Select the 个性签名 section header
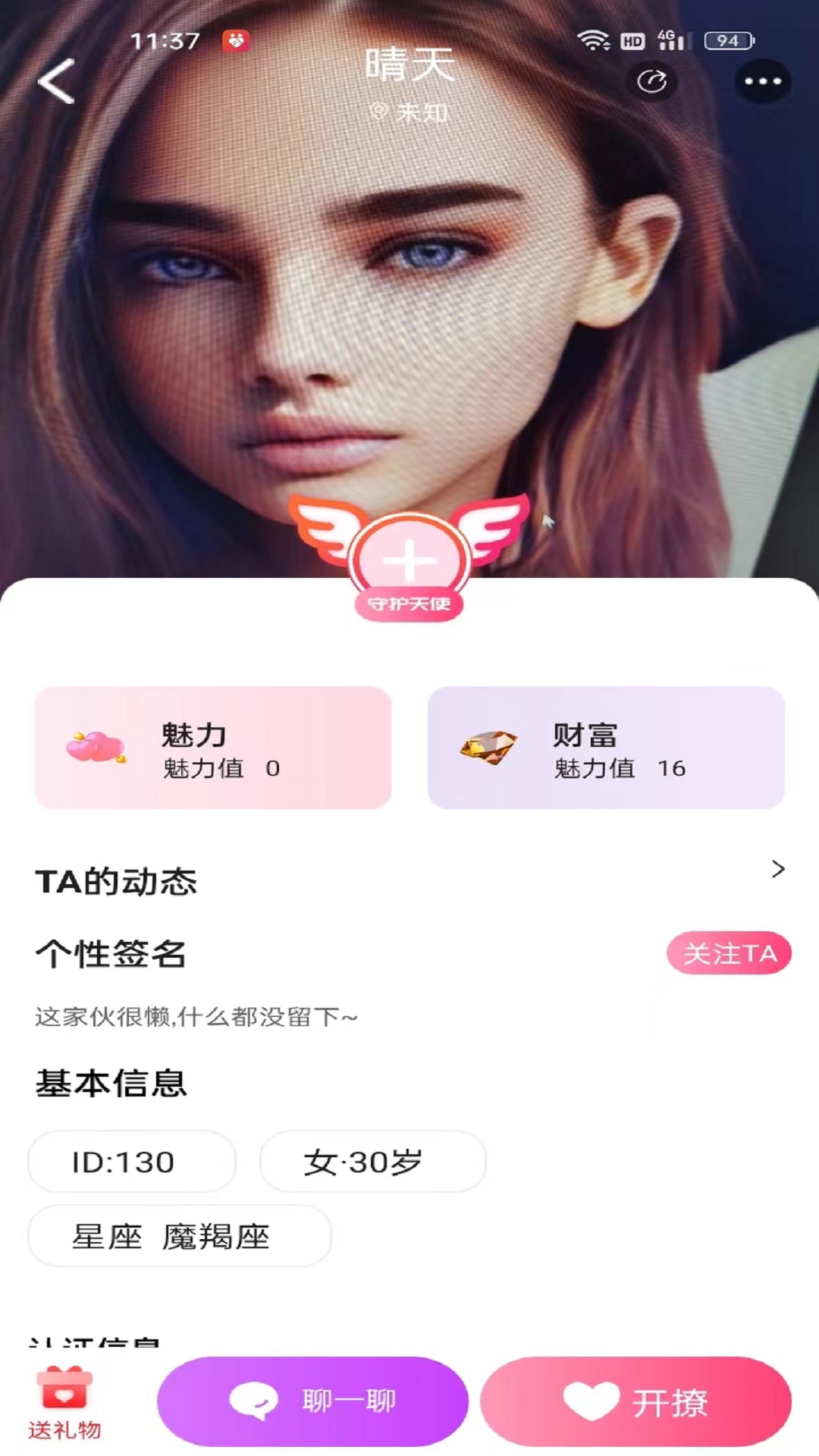 [x=108, y=954]
